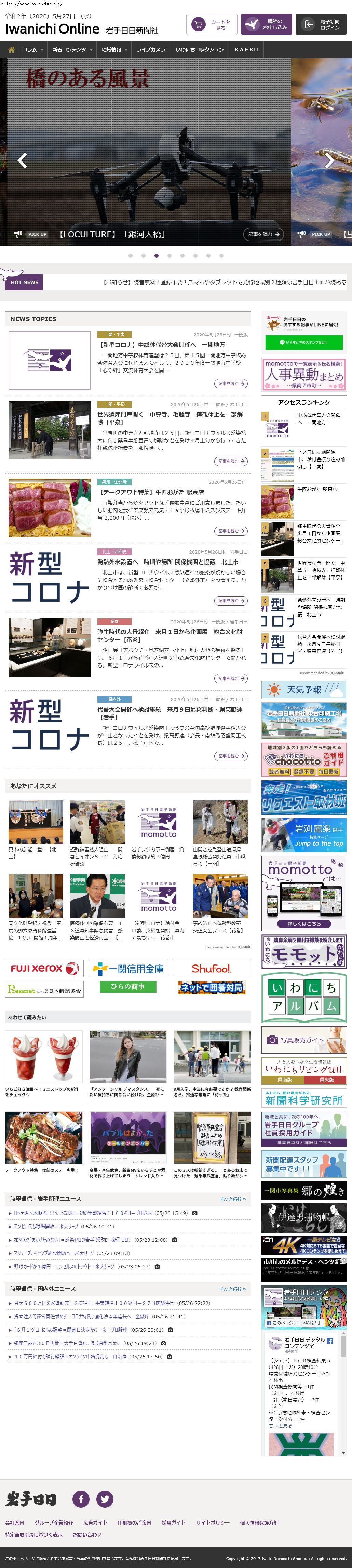This screenshot has height=1568, width=352.
Task: Expand the 地域情報 menu
Action: 114,50
